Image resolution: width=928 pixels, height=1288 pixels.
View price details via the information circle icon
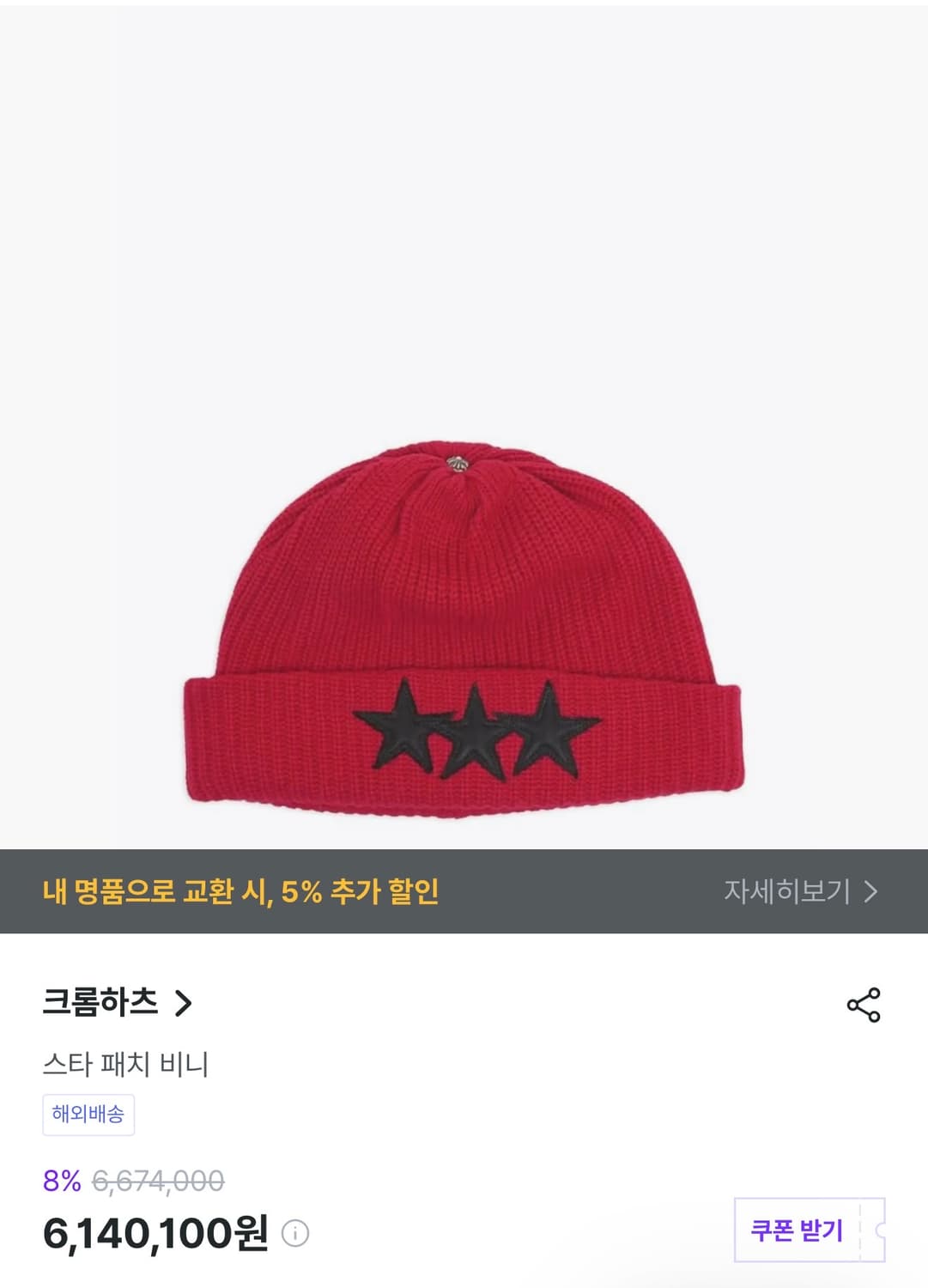[294, 1235]
